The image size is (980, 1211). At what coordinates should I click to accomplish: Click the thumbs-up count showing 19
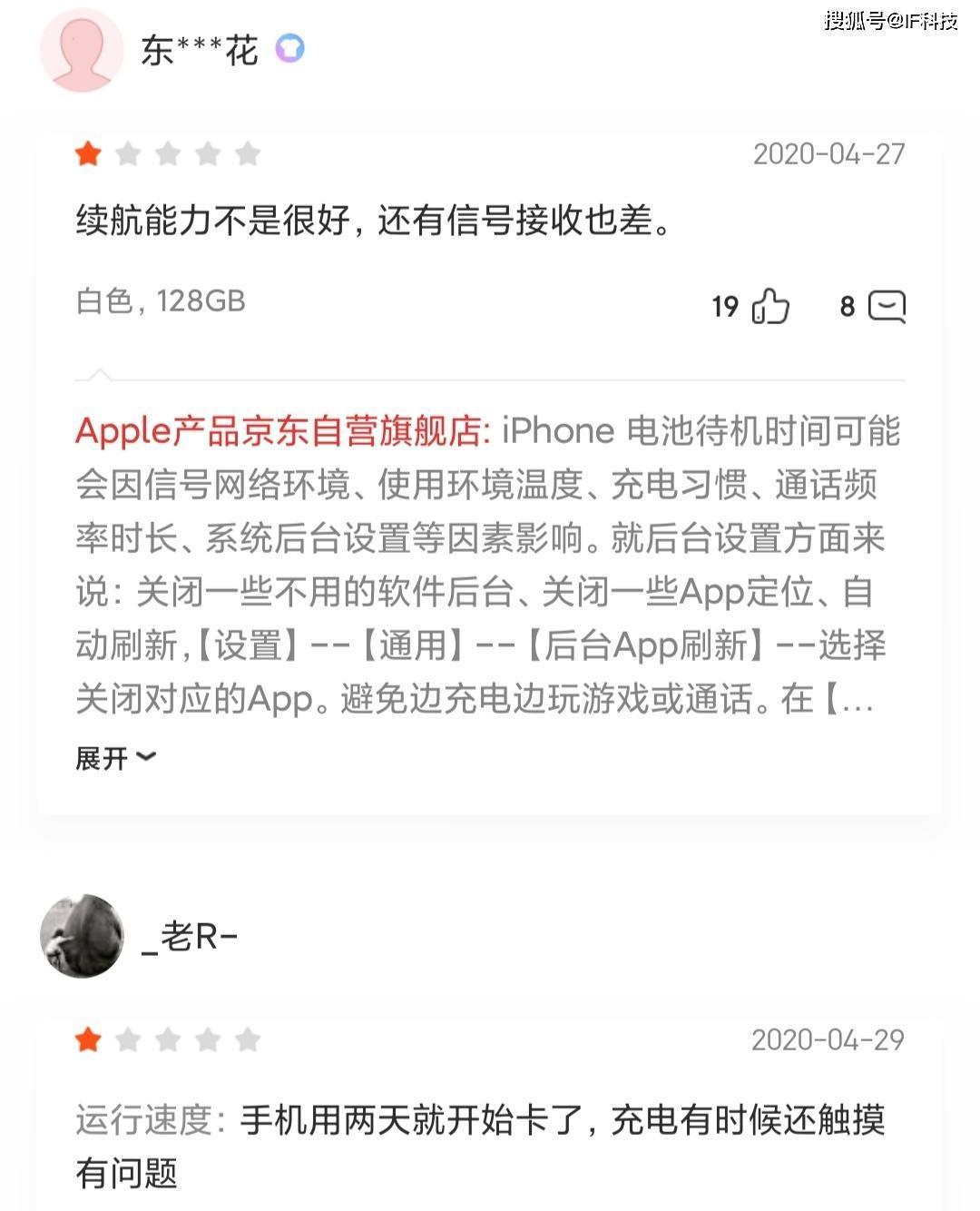tap(724, 307)
